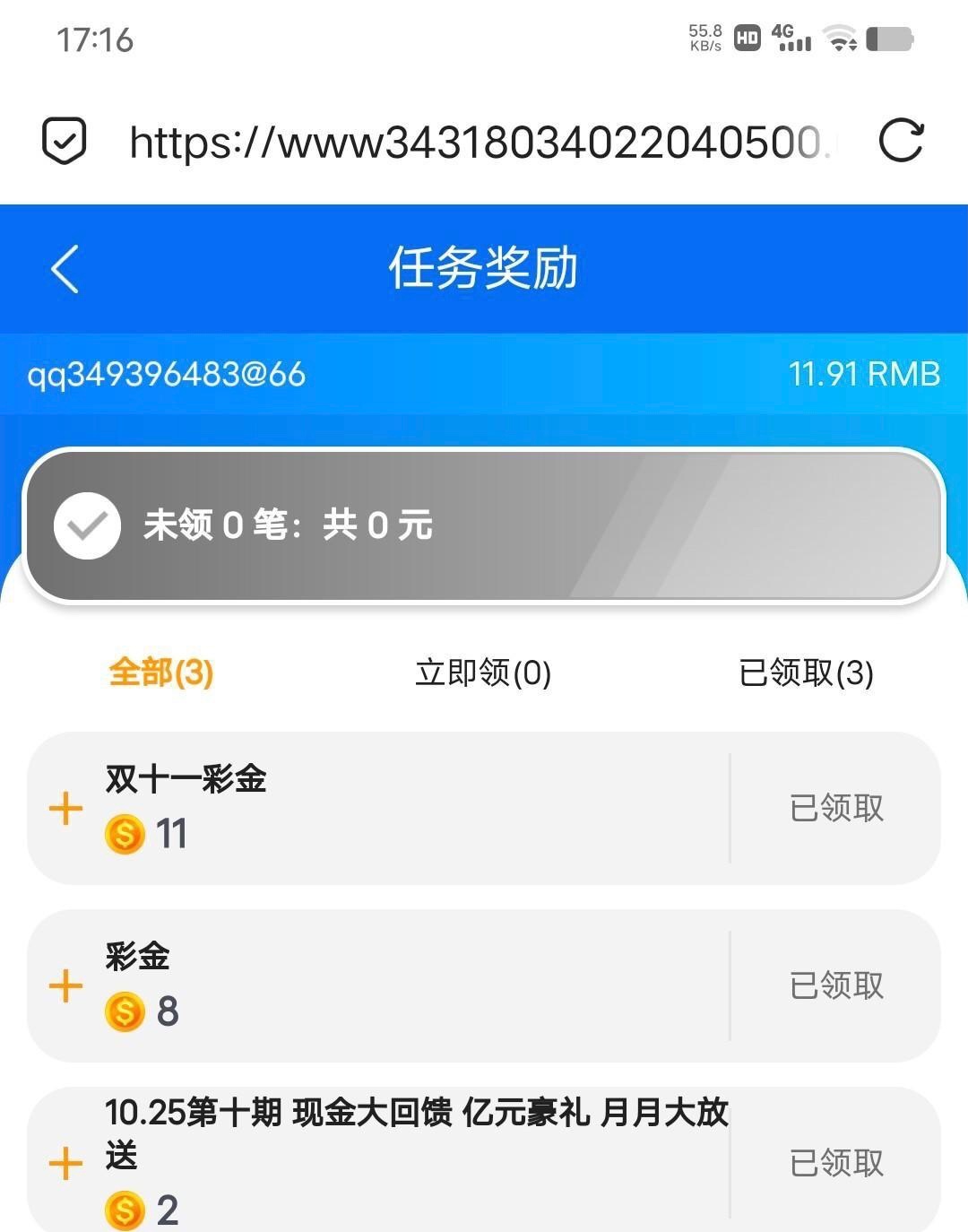Tap 已领取 button for 双十一彩金
The width and height of the screenshot is (968, 1232).
(836, 809)
